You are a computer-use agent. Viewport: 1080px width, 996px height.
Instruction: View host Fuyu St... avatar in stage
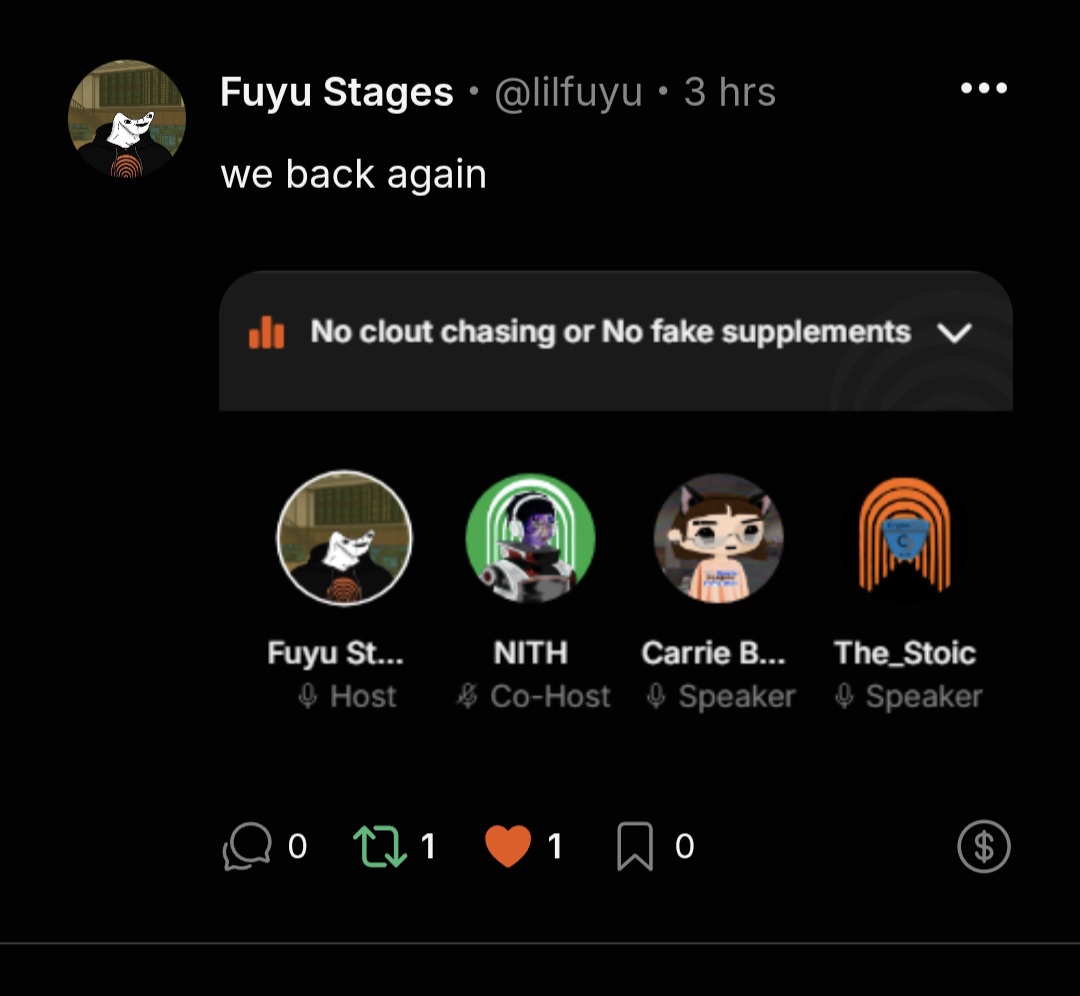(344, 538)
